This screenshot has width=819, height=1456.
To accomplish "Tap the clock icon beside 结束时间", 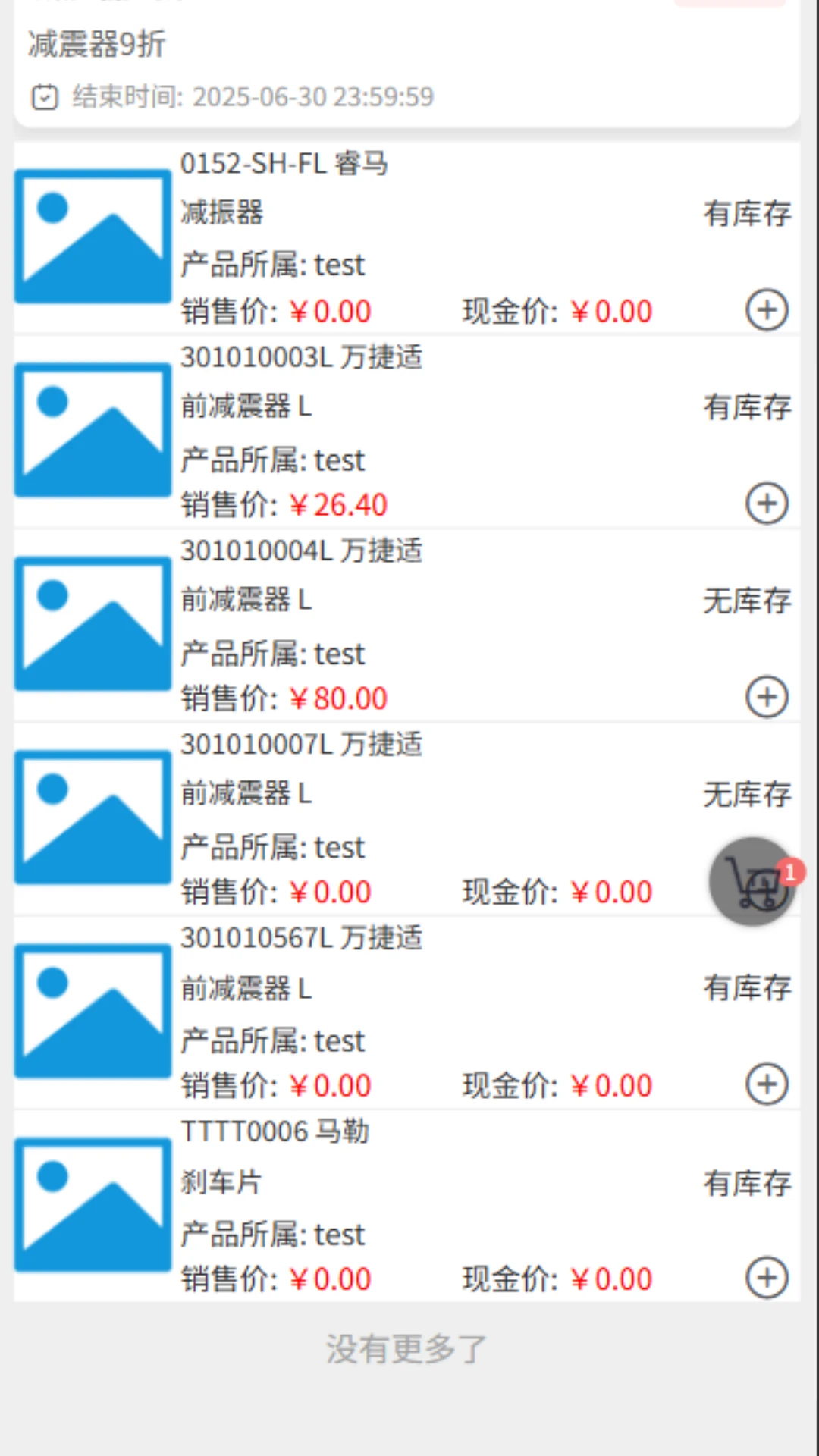I will tap(44, 97).
